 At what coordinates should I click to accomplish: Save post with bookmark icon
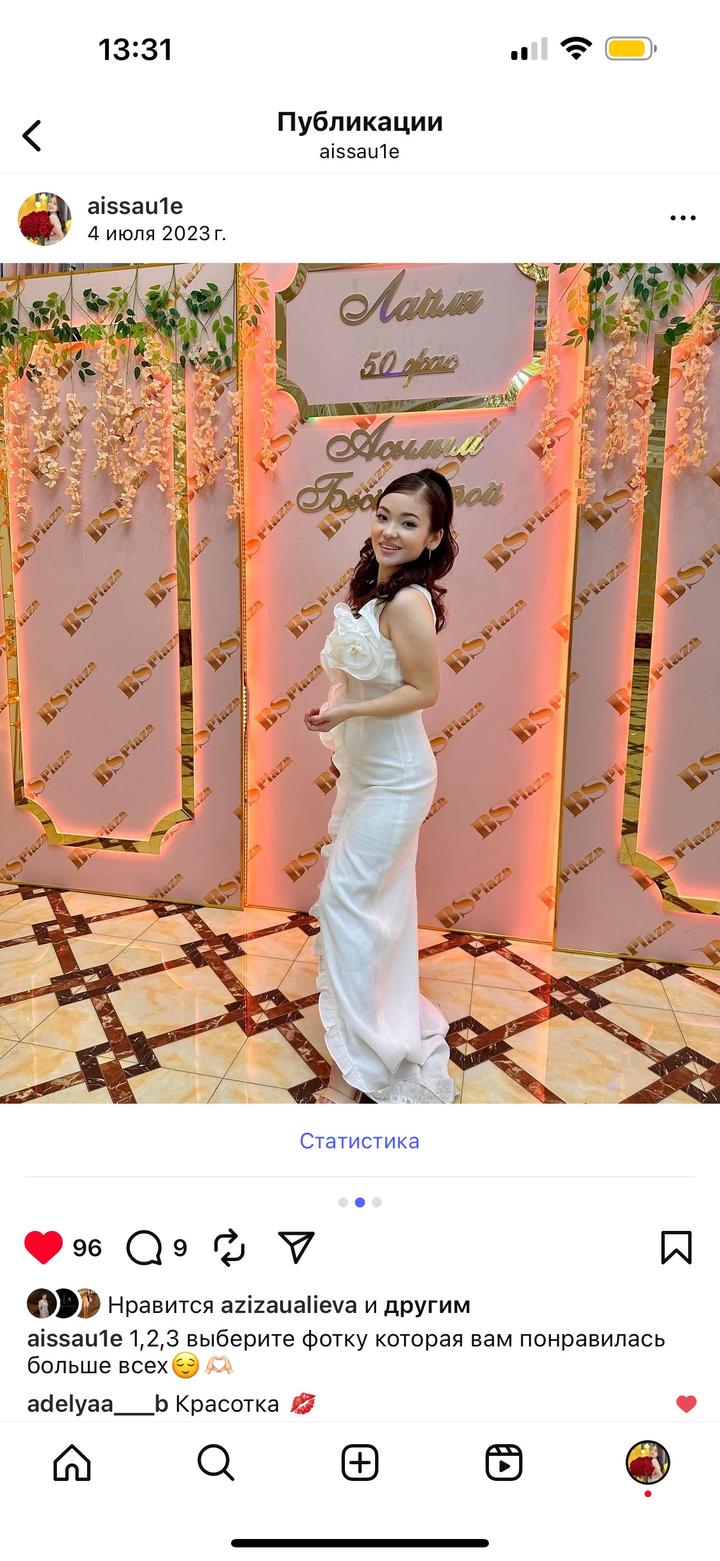point(676,1247)
